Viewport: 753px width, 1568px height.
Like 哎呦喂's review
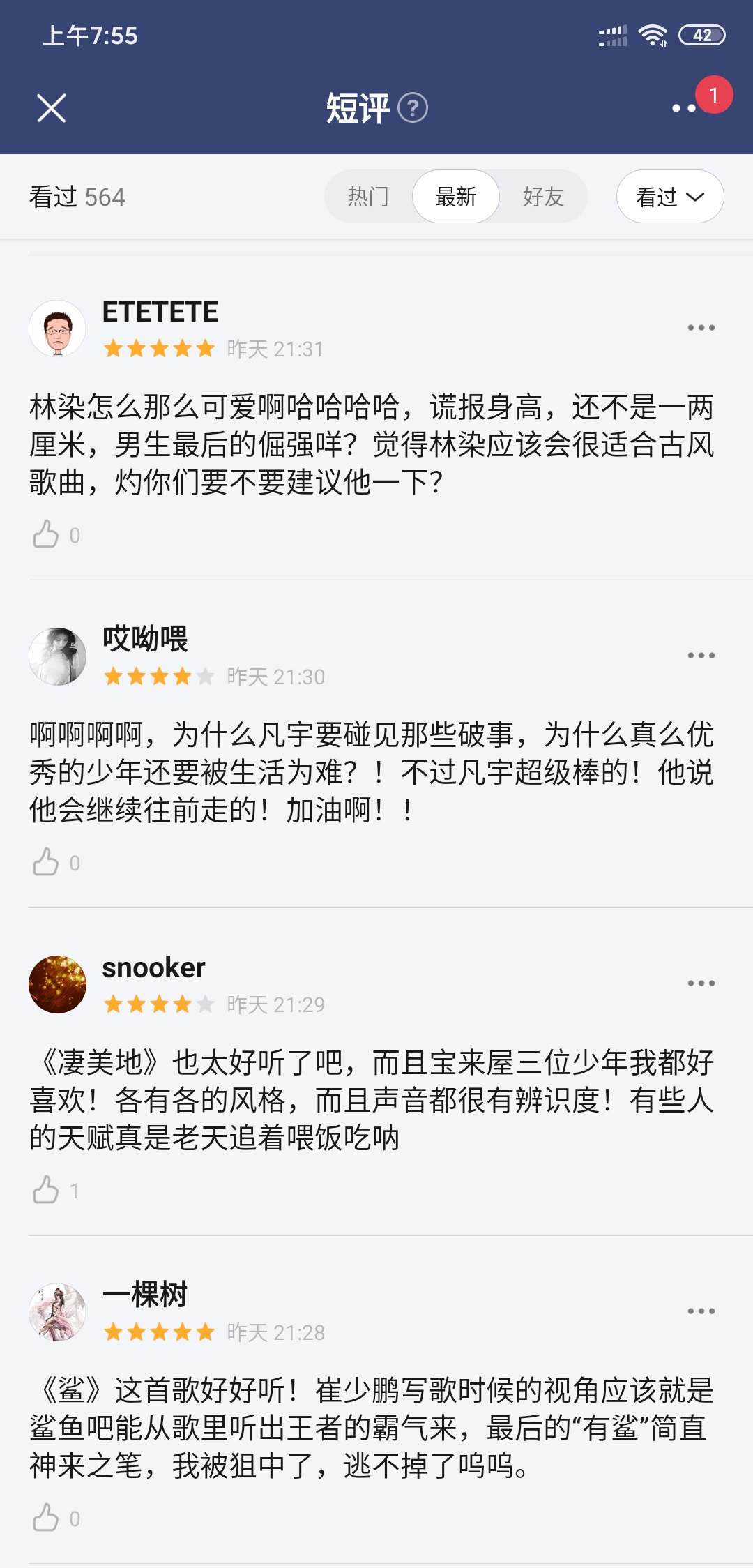(x=47, y=863)
